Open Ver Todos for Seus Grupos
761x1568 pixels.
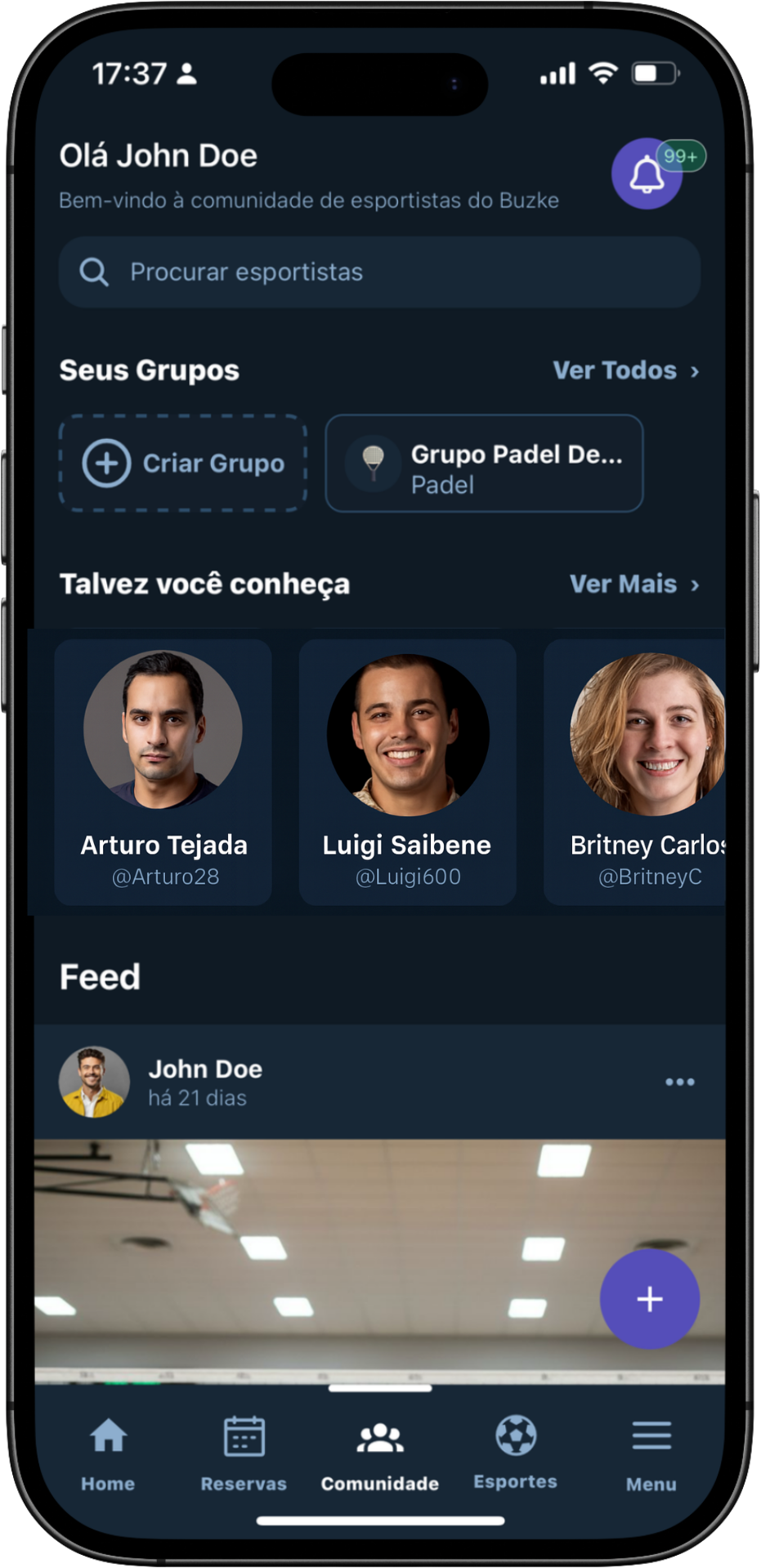pos(616,370)
